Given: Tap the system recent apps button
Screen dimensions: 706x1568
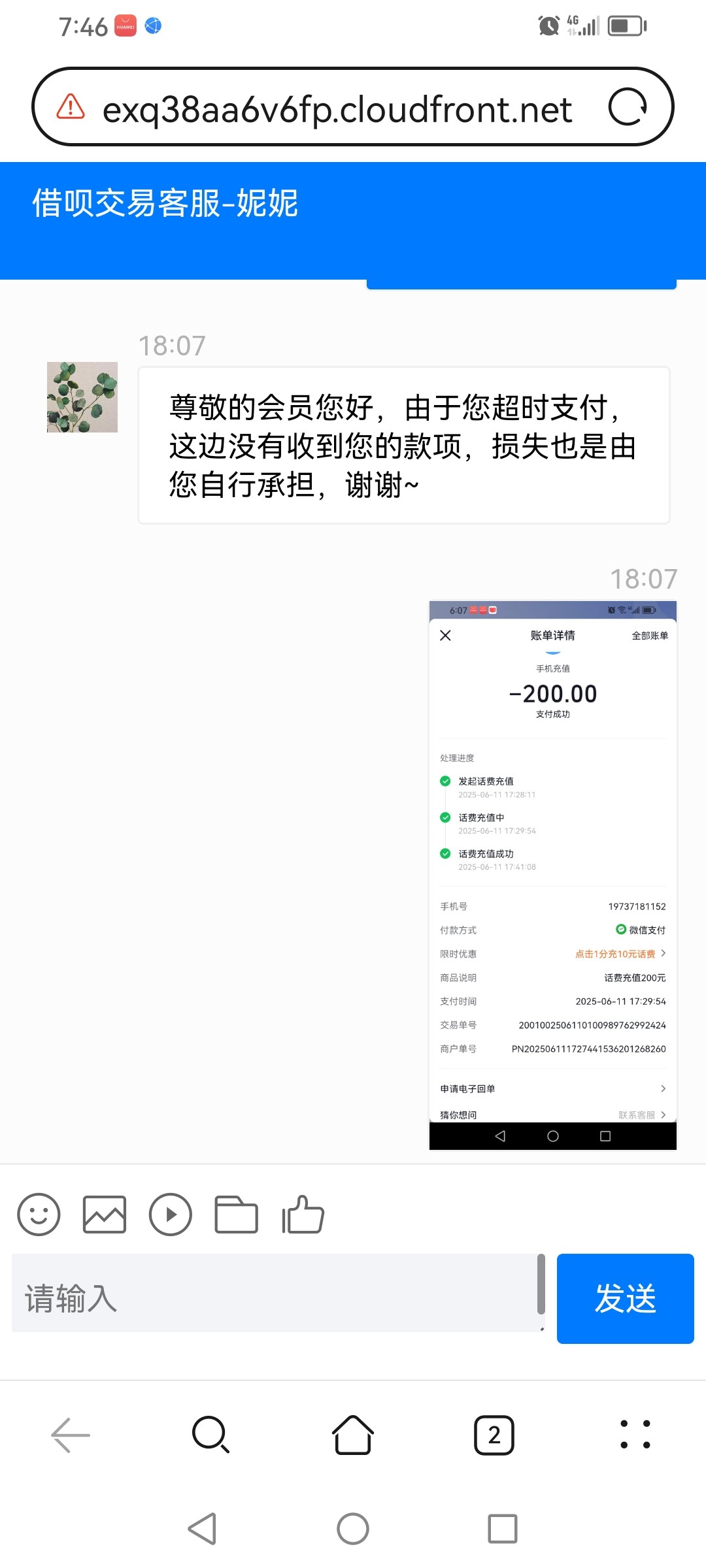Looking at the screenshot, I should click(502, 1529).
